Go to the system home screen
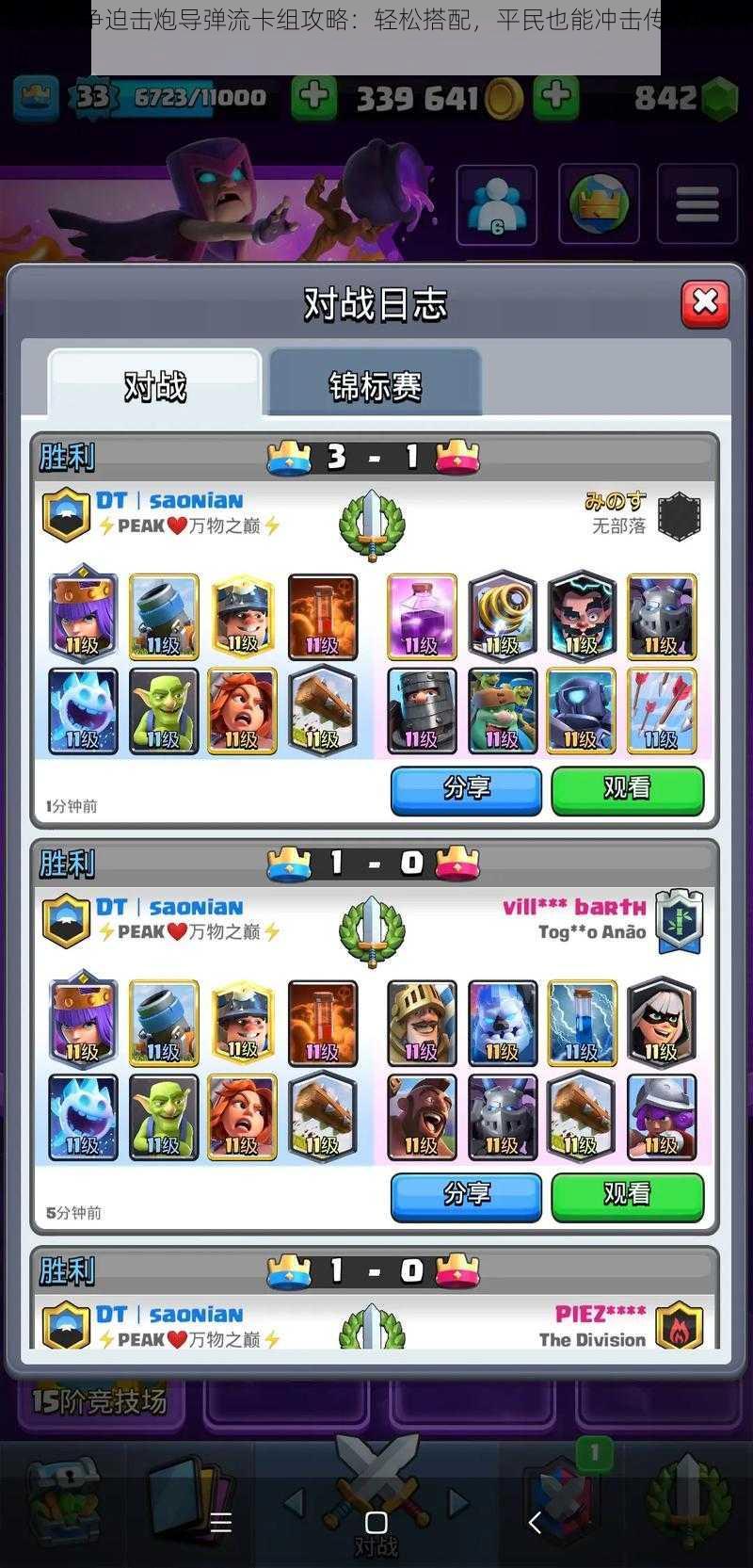The width and height of the screenshot is (753, 1568). tap(376, 1523)
